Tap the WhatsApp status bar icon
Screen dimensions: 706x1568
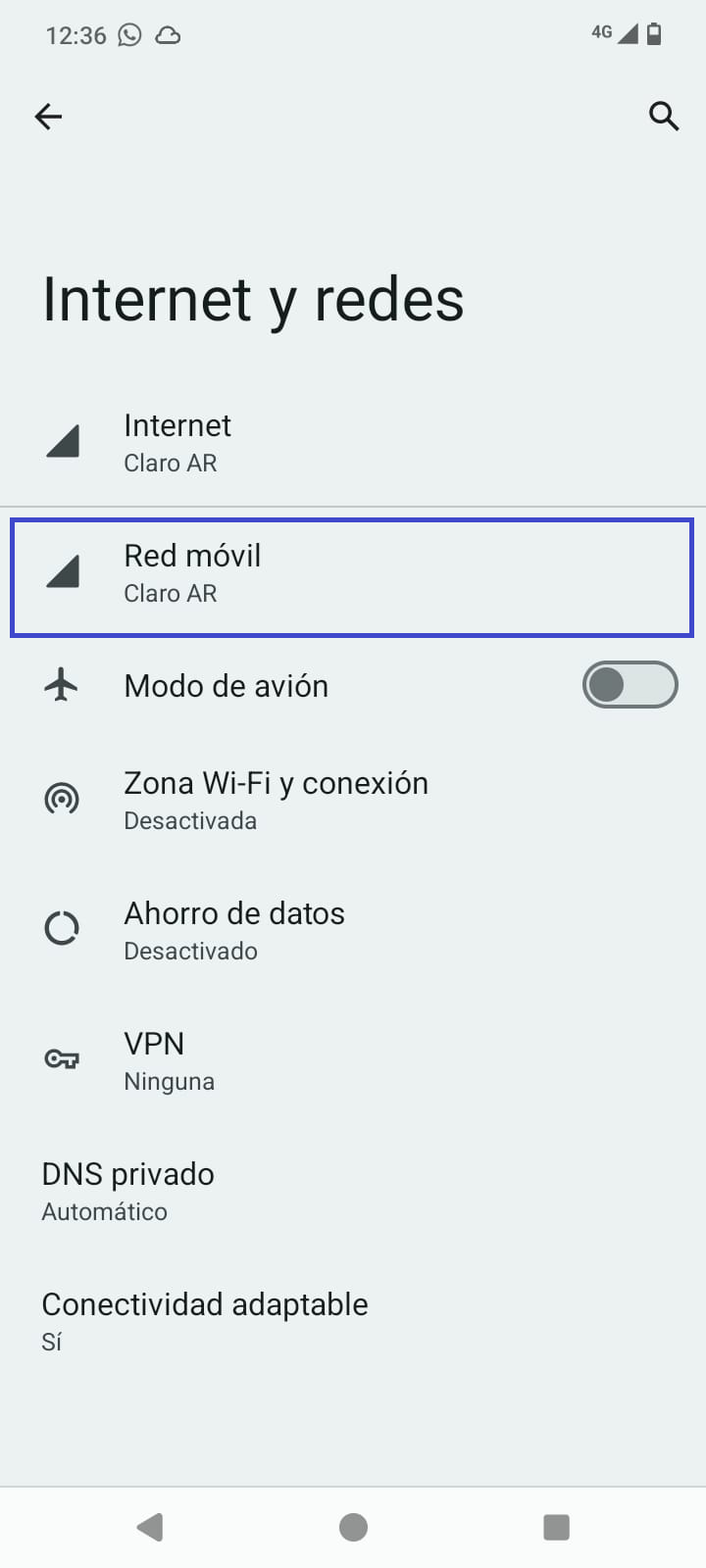128,35
